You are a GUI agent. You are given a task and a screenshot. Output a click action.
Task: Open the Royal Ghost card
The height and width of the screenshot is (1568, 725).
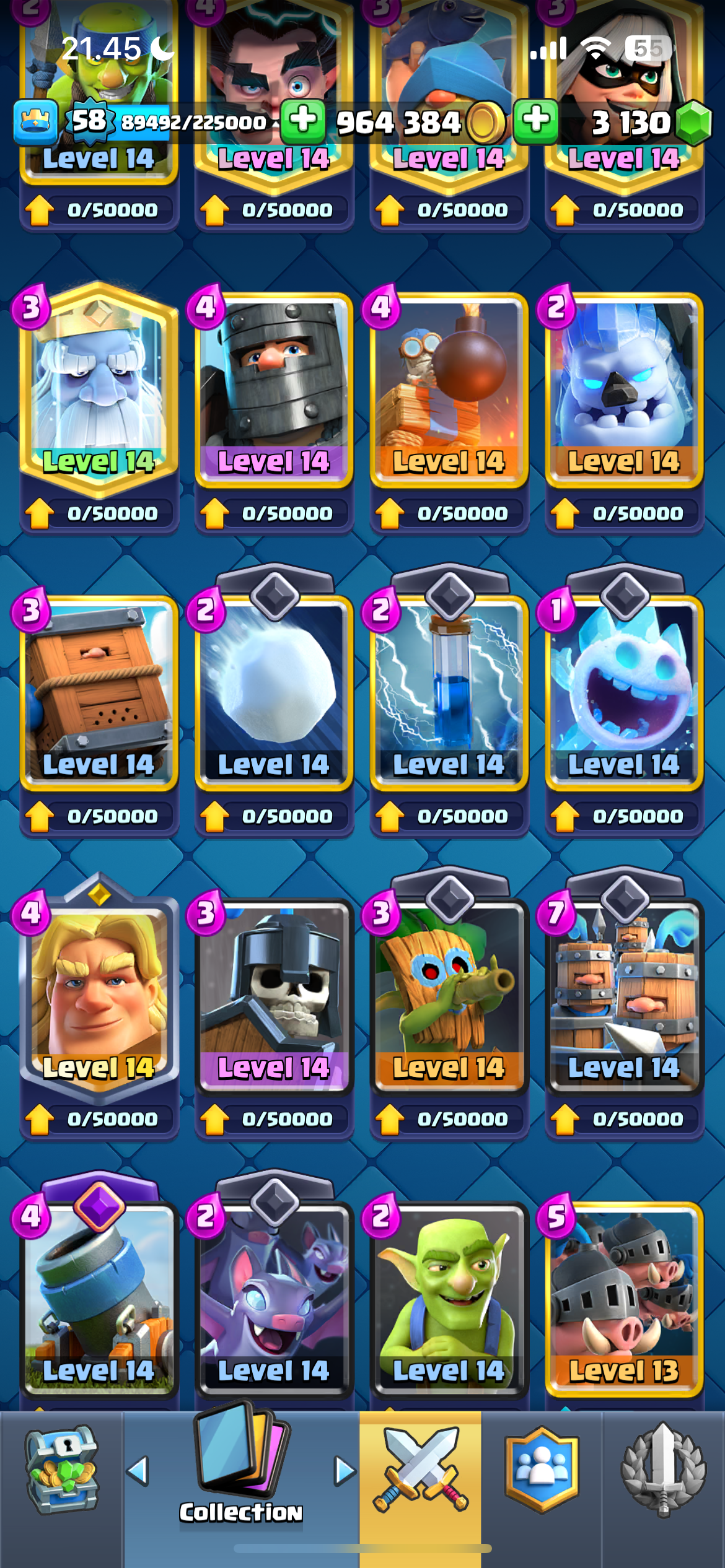click(99, 390)
